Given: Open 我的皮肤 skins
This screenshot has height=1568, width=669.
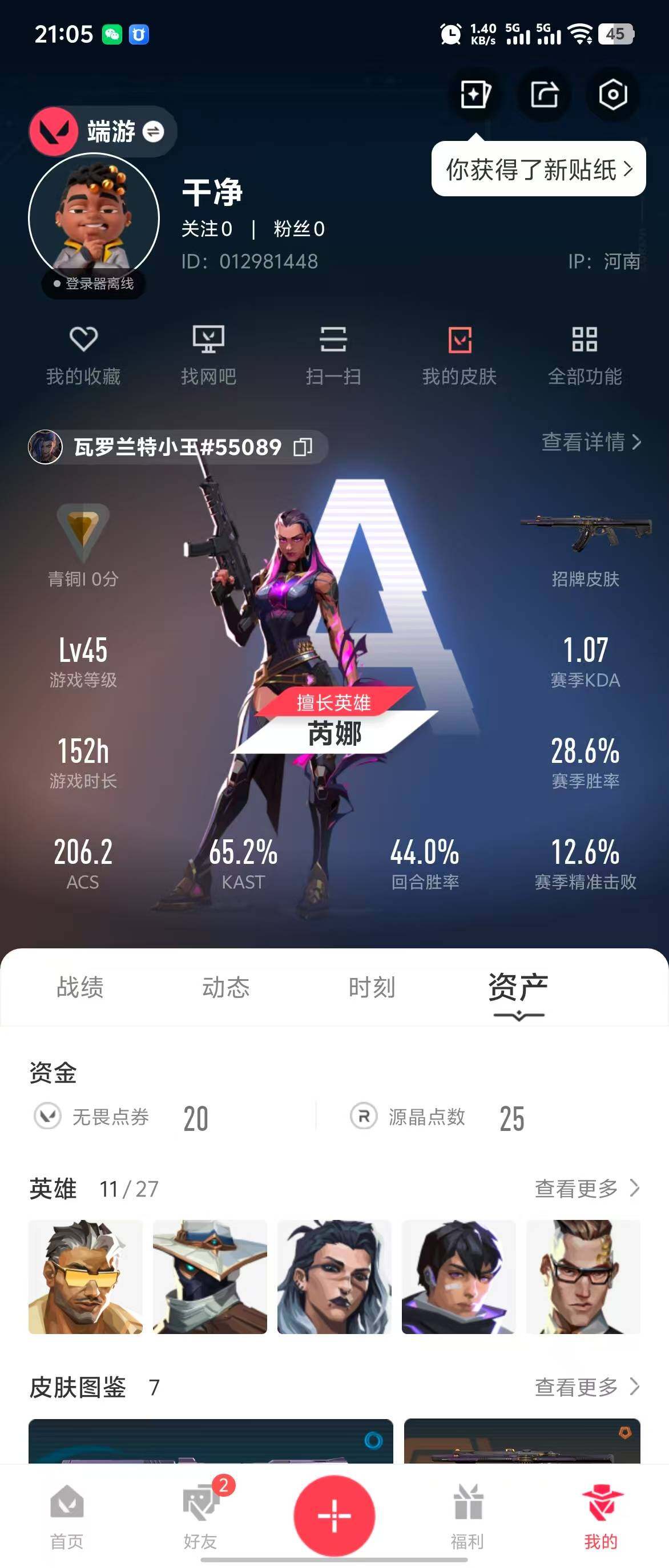Looking at the screenshot, I should point(460,356).
